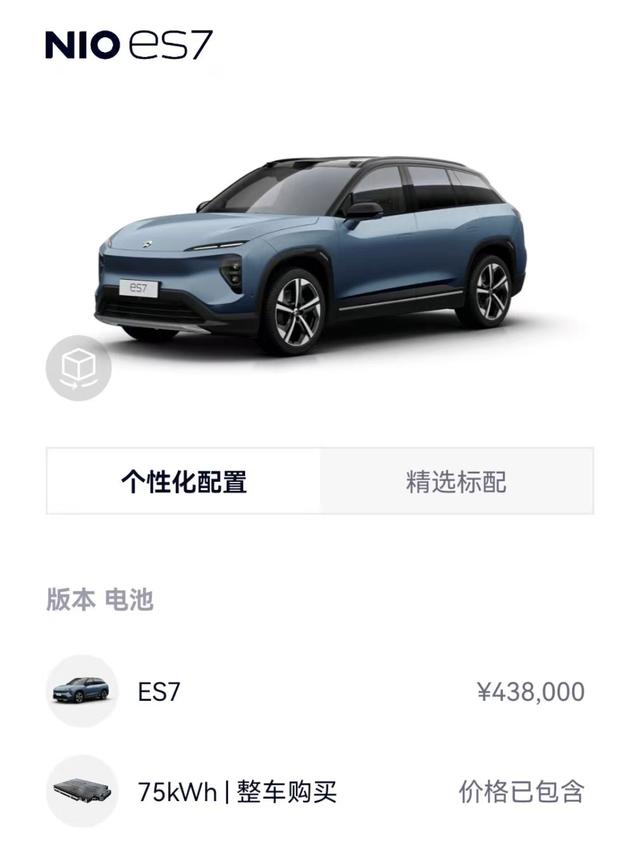
Task: Switch to the 个性化配置 tab
Action: click(184, 481)
